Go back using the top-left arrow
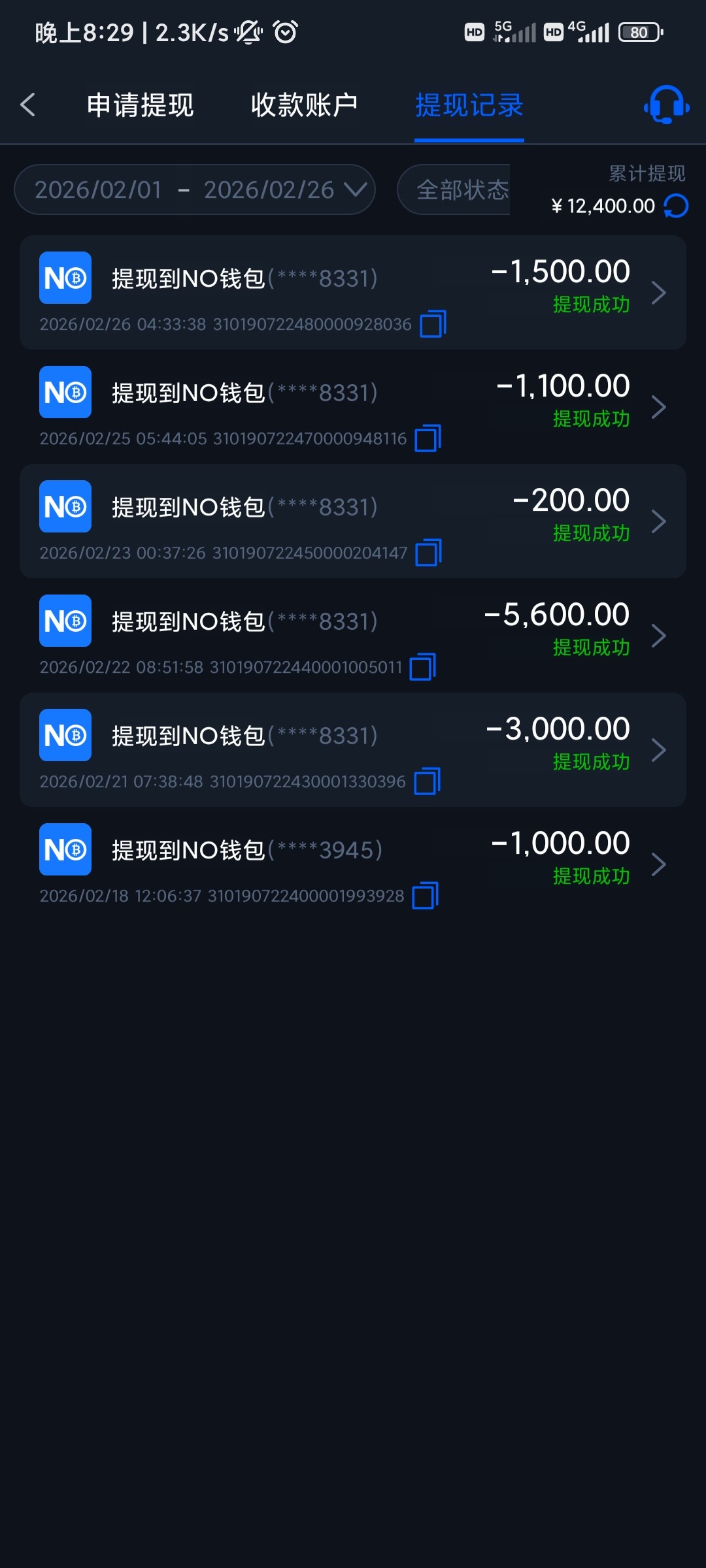Viewport: 706px width, 1568px height. (x=27, y=105)
